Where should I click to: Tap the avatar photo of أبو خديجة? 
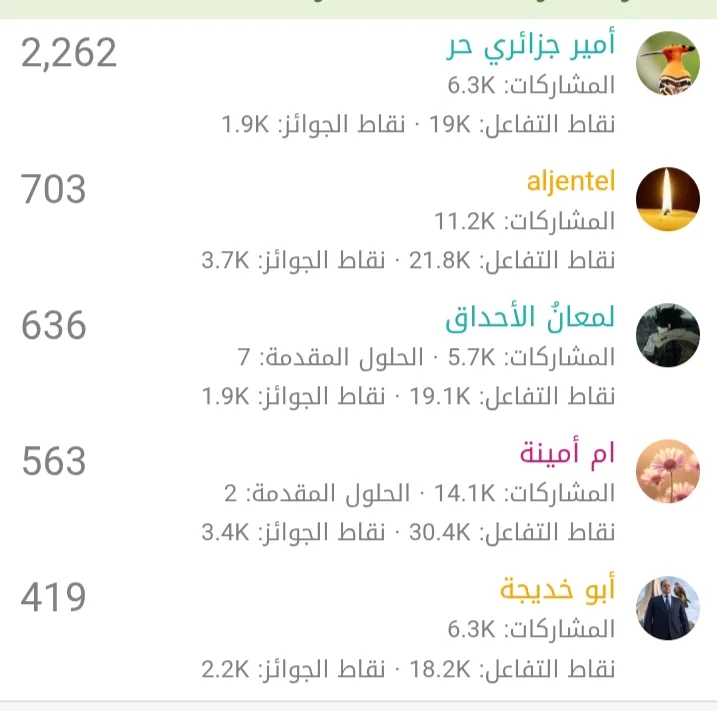[668, 607]
